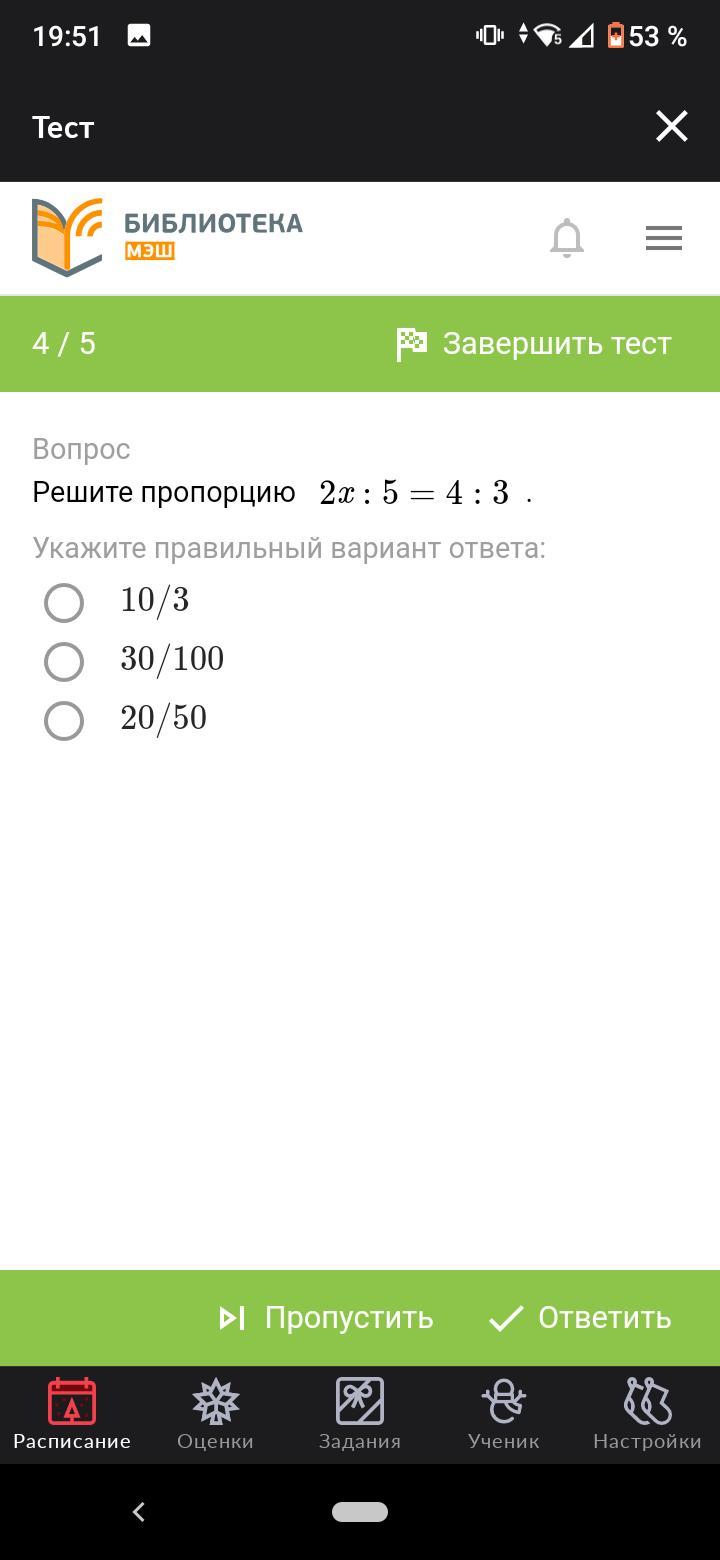This screenshot has height=1560, width=720.
Task: Tap the Завершить тест button
Action: click(534, 343)
